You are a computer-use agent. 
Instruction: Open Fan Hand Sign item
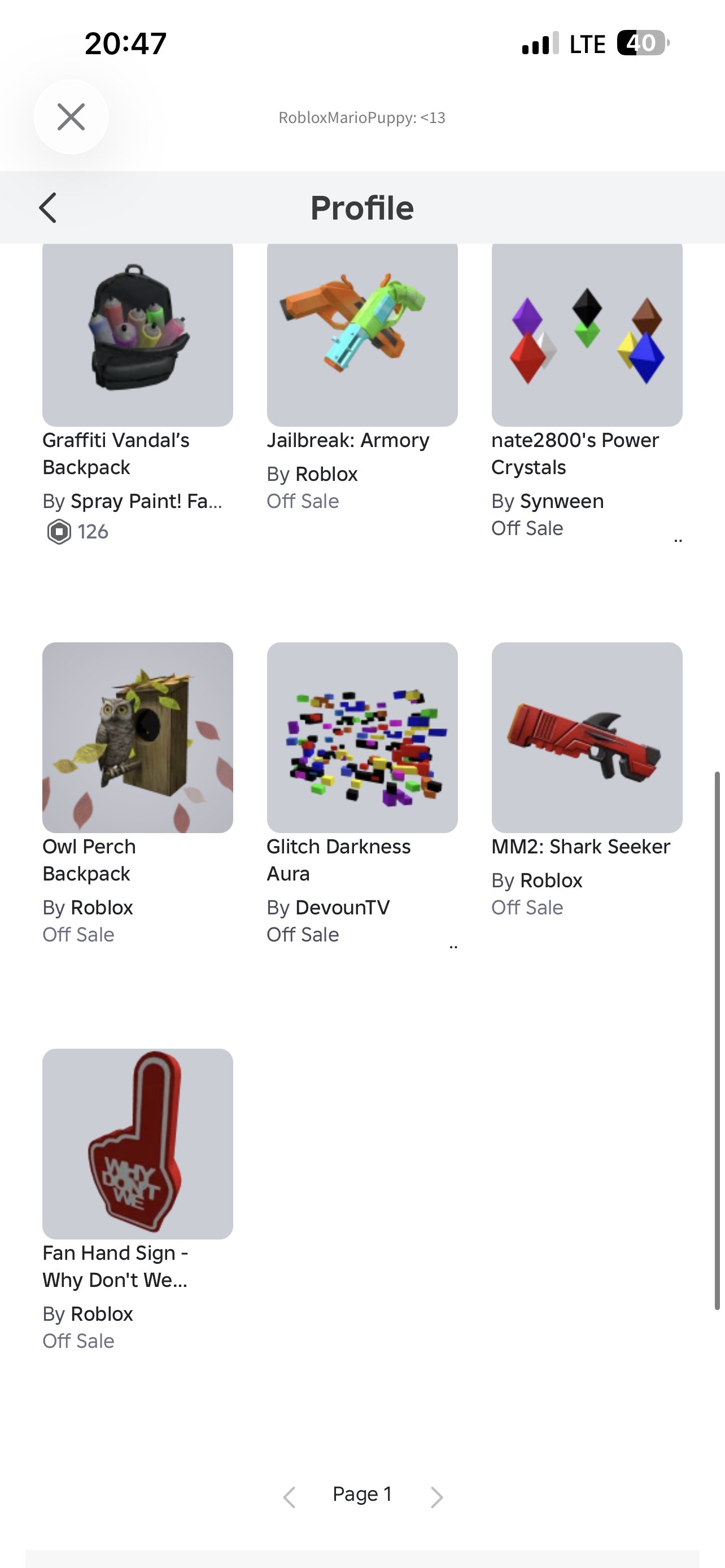click(x=138, y=1144)
